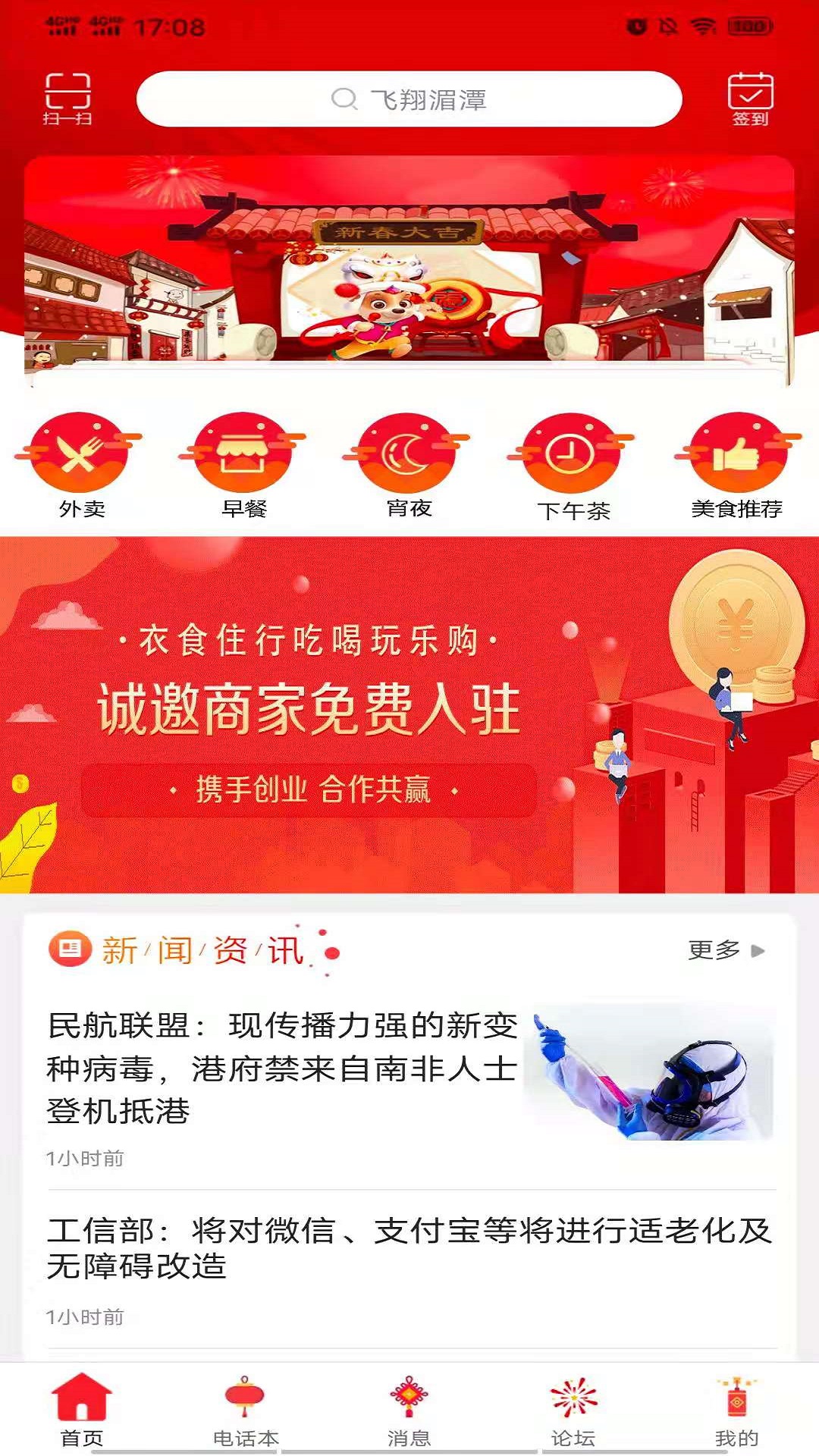Switch to the 我的 tab

click(x=736, y=1409)
